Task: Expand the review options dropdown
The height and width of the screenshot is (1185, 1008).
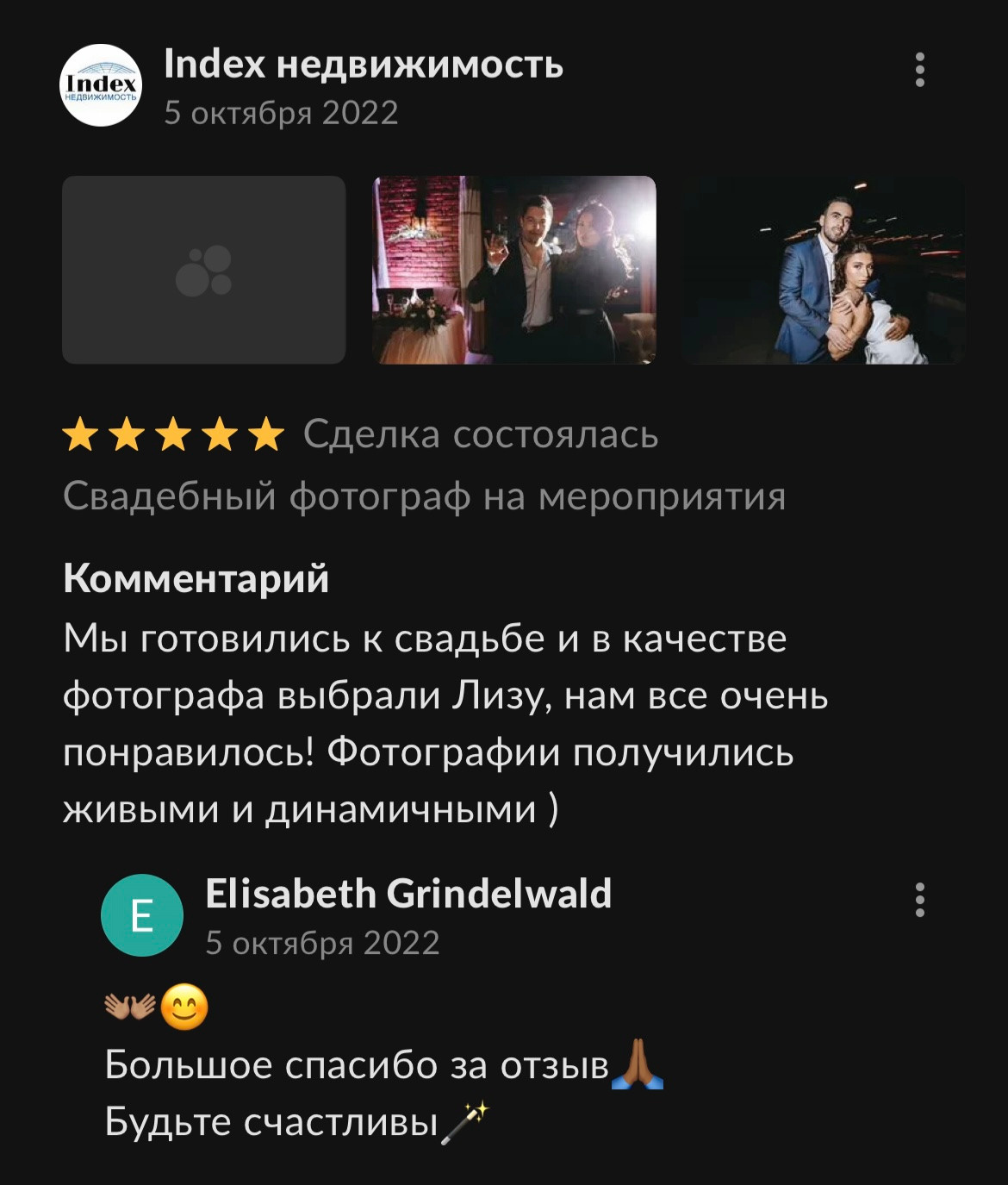Action: tap(921, 67)
